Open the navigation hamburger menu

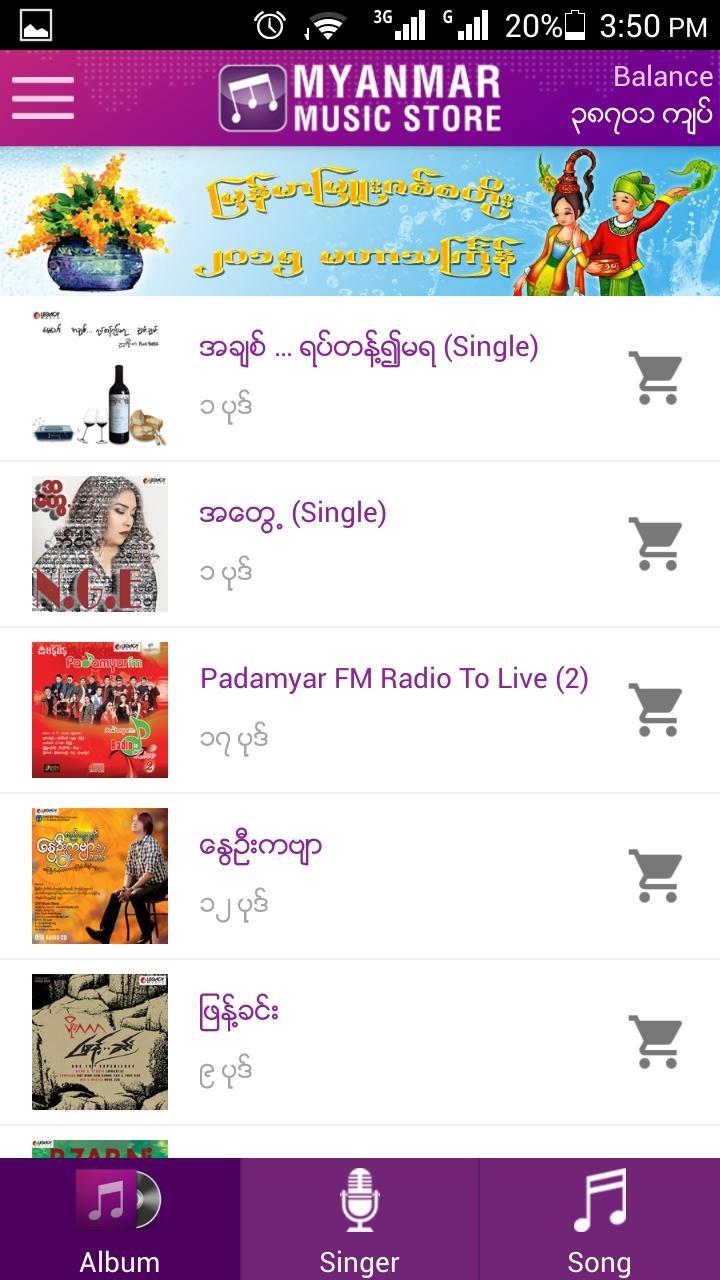[43, 98]
